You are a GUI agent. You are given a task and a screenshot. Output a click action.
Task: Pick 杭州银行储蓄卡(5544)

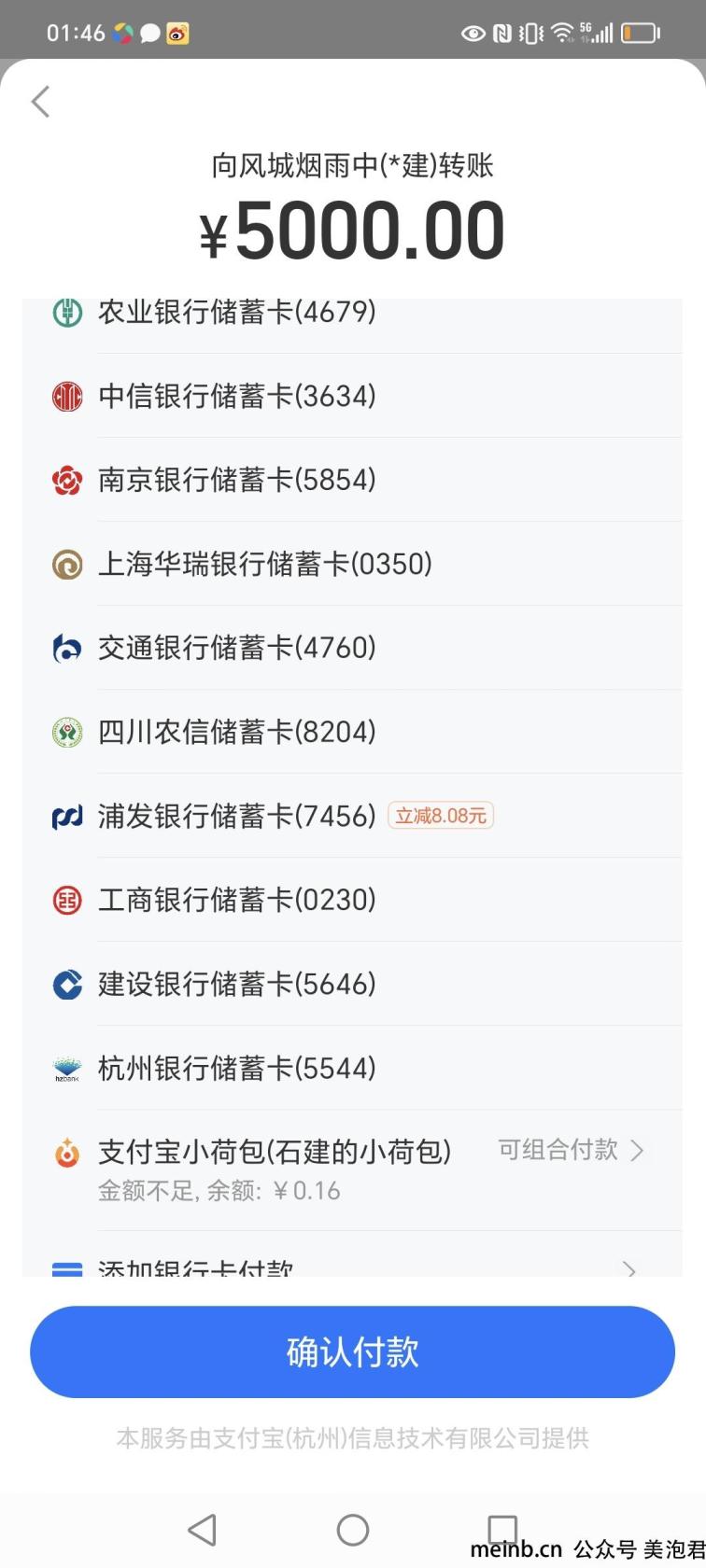coord(352,1068)
